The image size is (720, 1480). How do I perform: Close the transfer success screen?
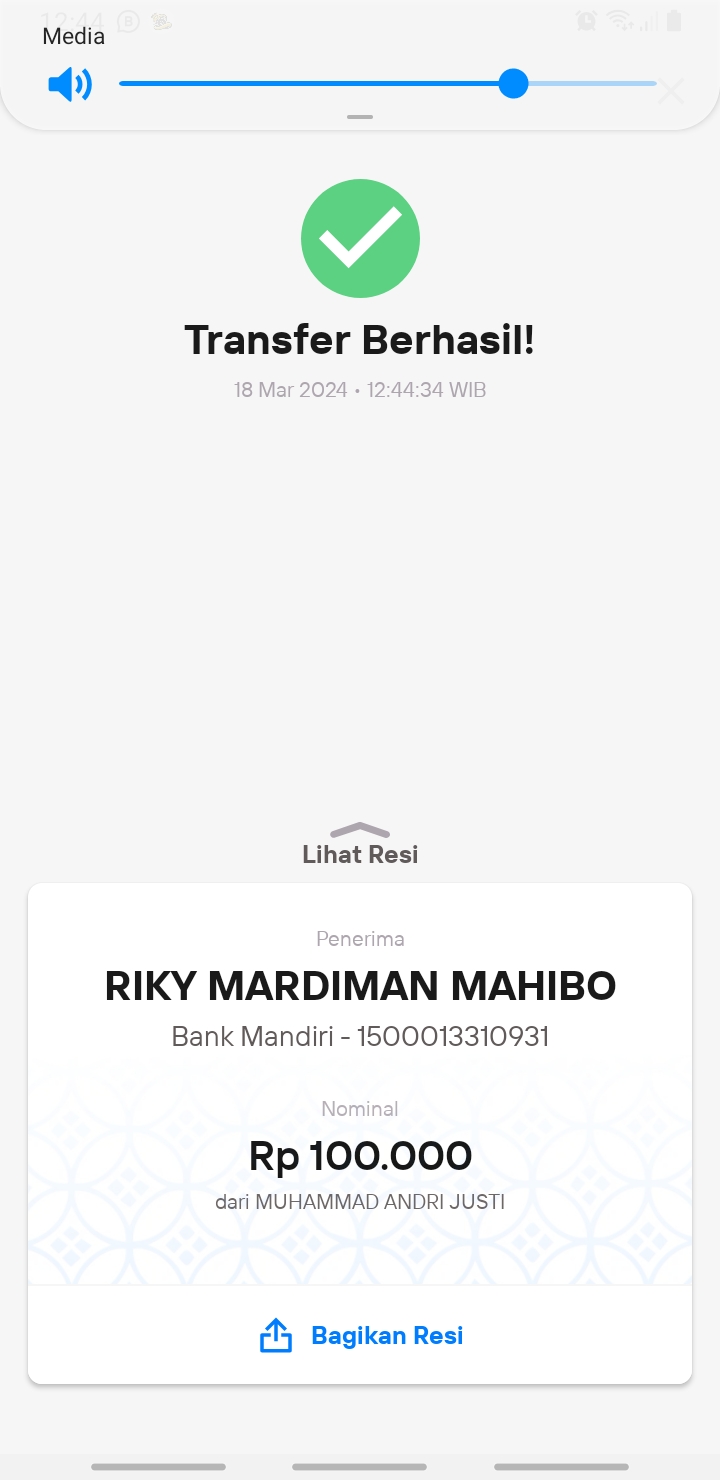(x=671, y=91)
